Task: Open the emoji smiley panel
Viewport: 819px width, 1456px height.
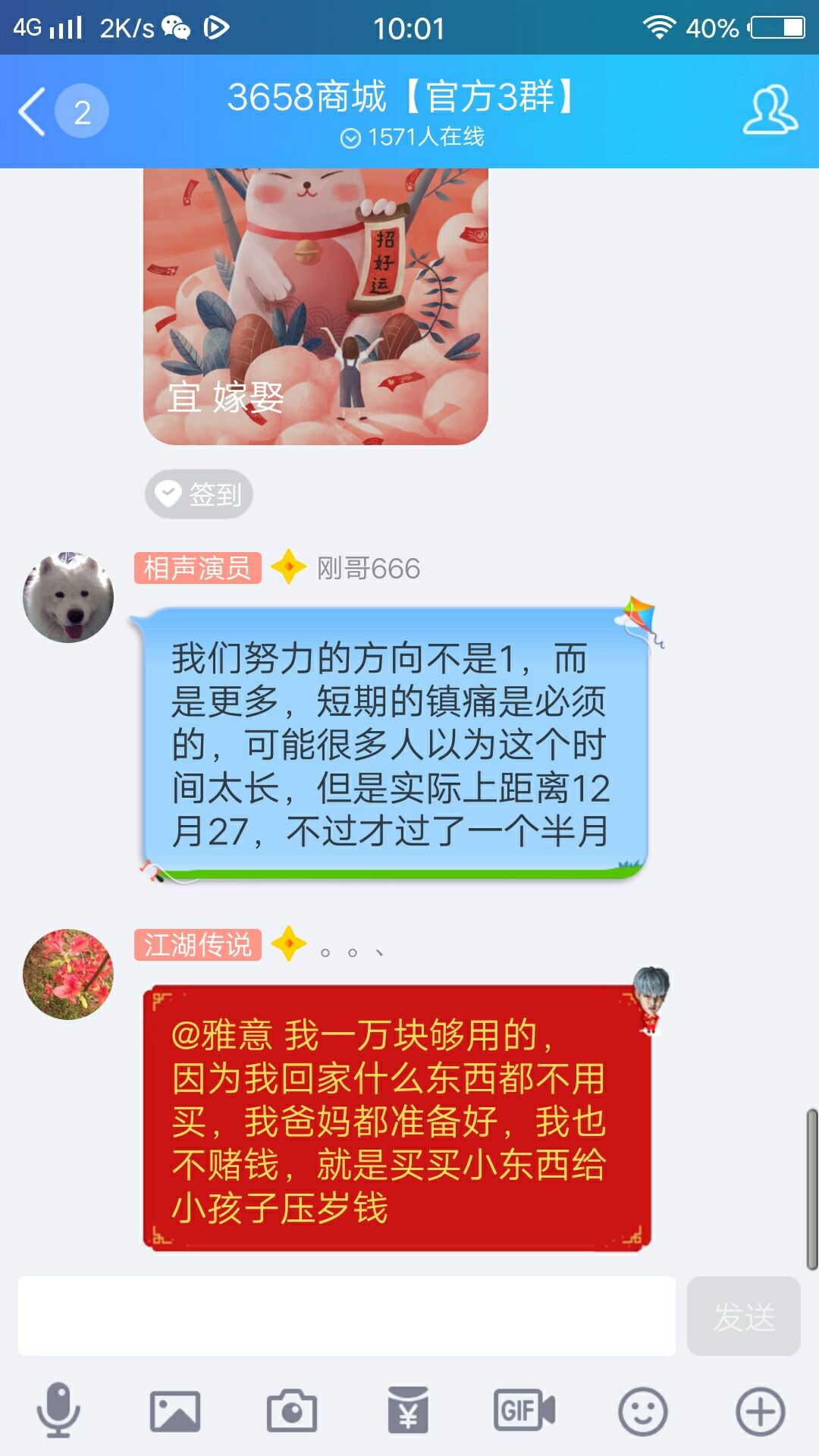Action: click(x=642, y=1410)
